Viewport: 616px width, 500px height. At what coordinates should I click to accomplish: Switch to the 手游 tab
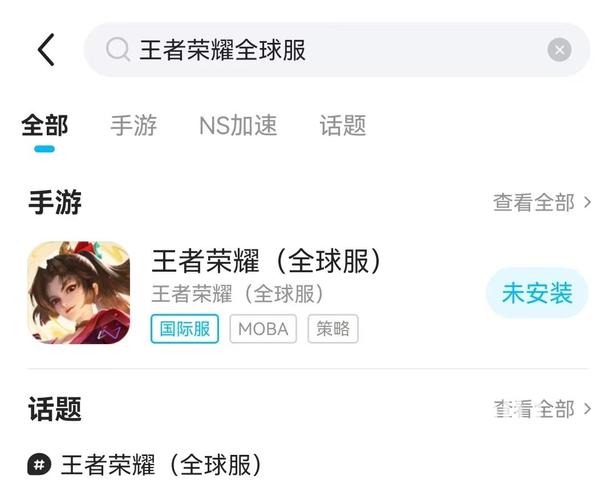pyautogui.click(x=133, y=126)
